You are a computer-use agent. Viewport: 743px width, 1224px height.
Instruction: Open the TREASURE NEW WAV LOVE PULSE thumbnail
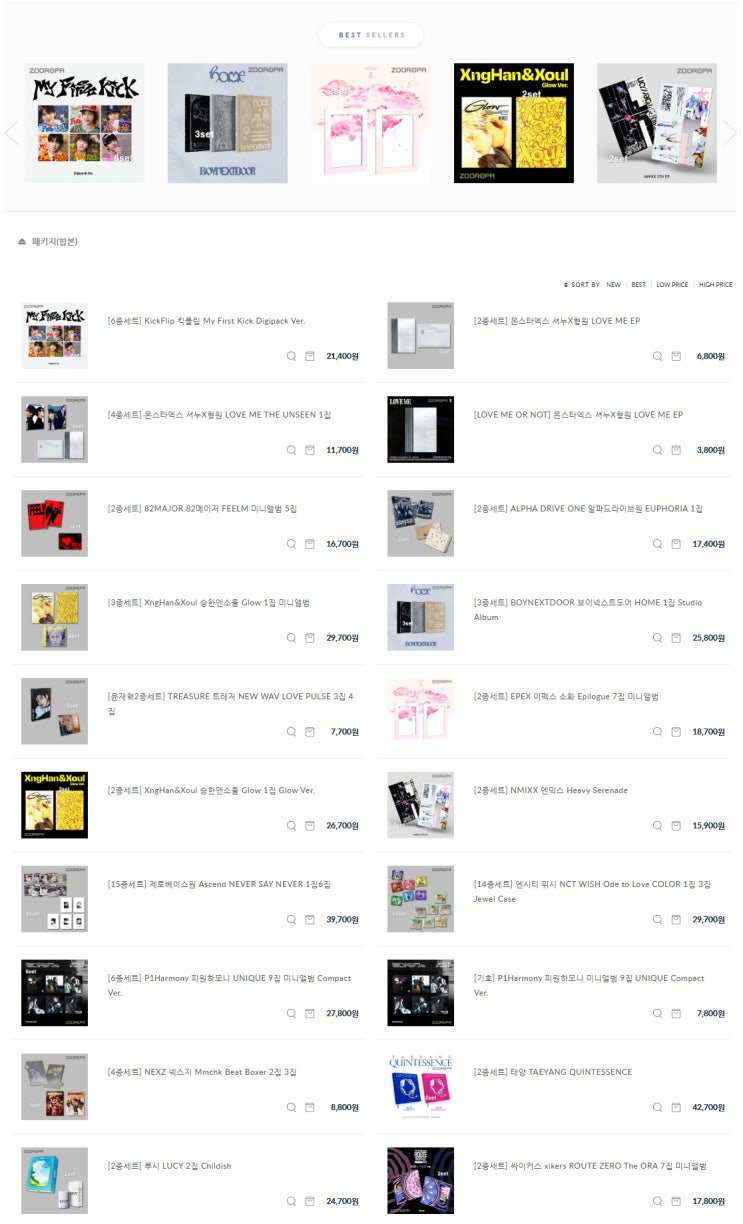coord(54,711)
